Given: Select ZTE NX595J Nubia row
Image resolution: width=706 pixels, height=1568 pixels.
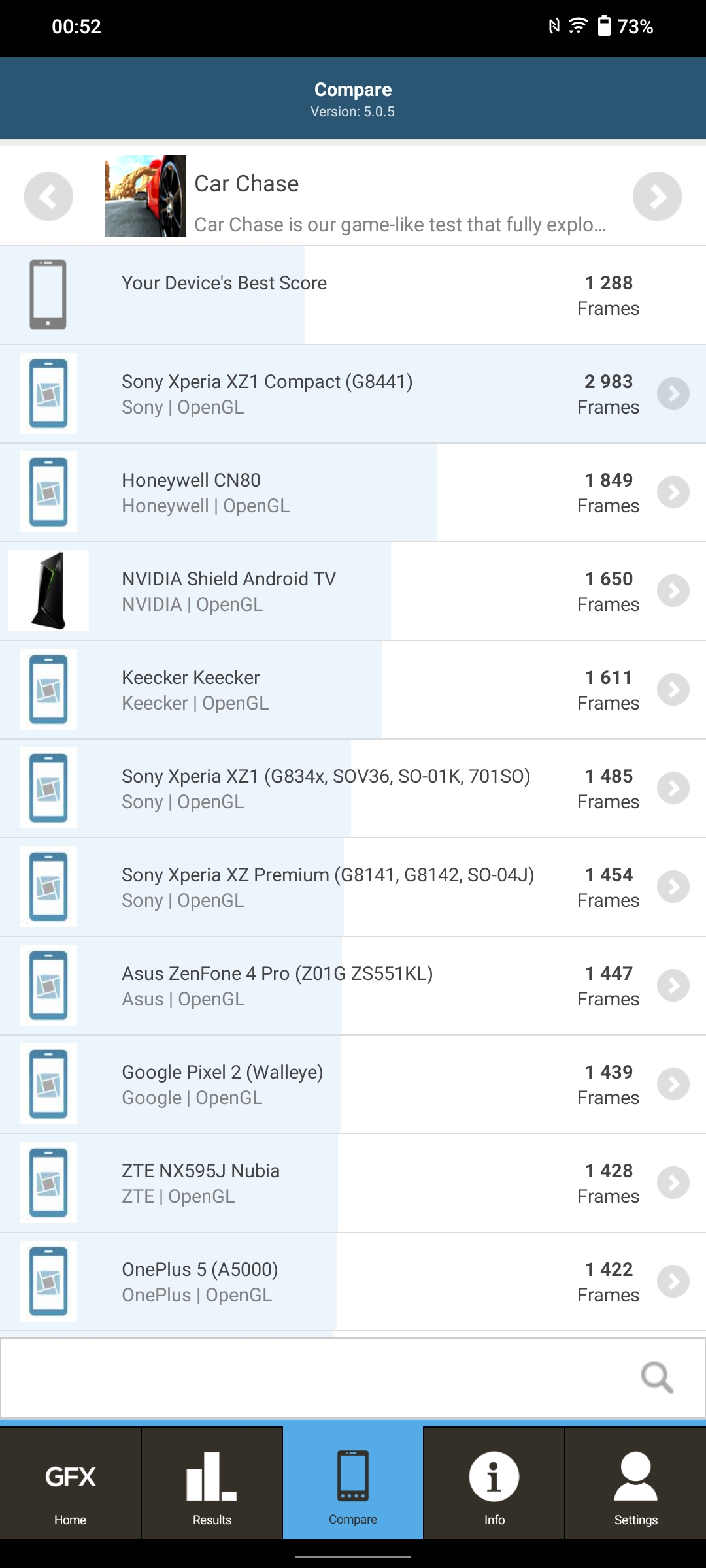Looking at the screenshot, I should pos(353,1183).
